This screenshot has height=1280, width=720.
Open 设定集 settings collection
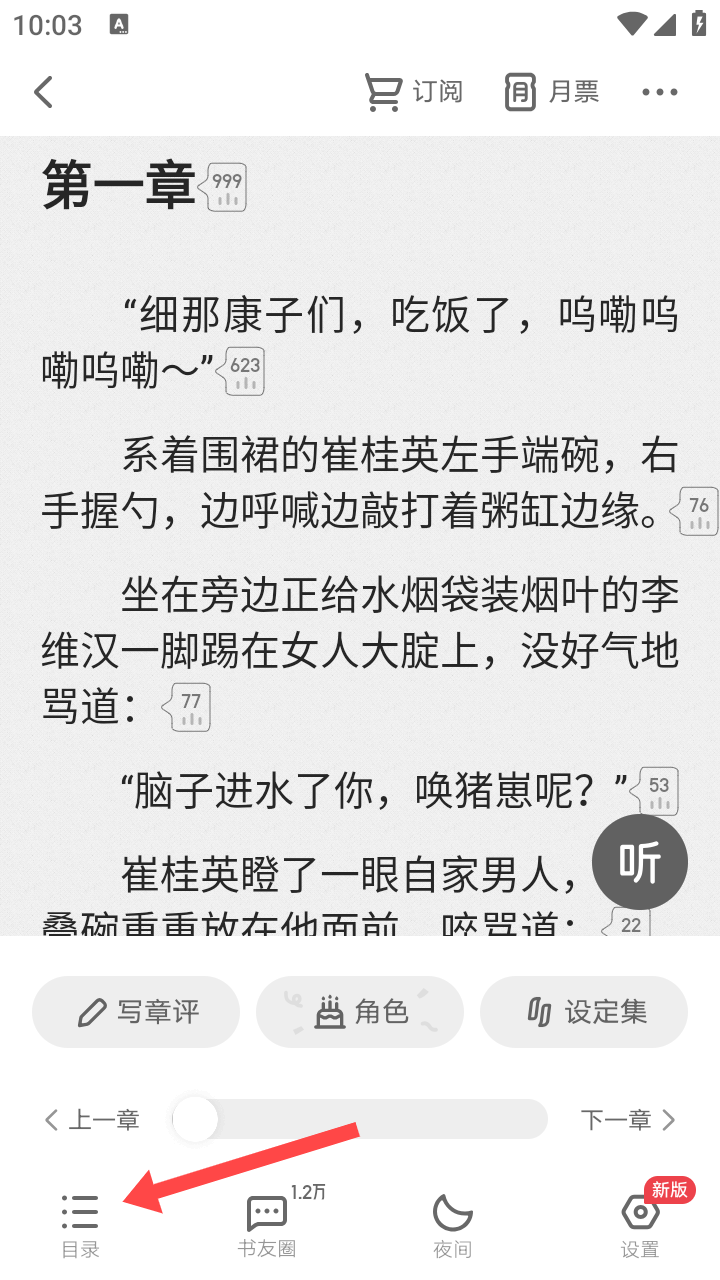point(584,1012)
